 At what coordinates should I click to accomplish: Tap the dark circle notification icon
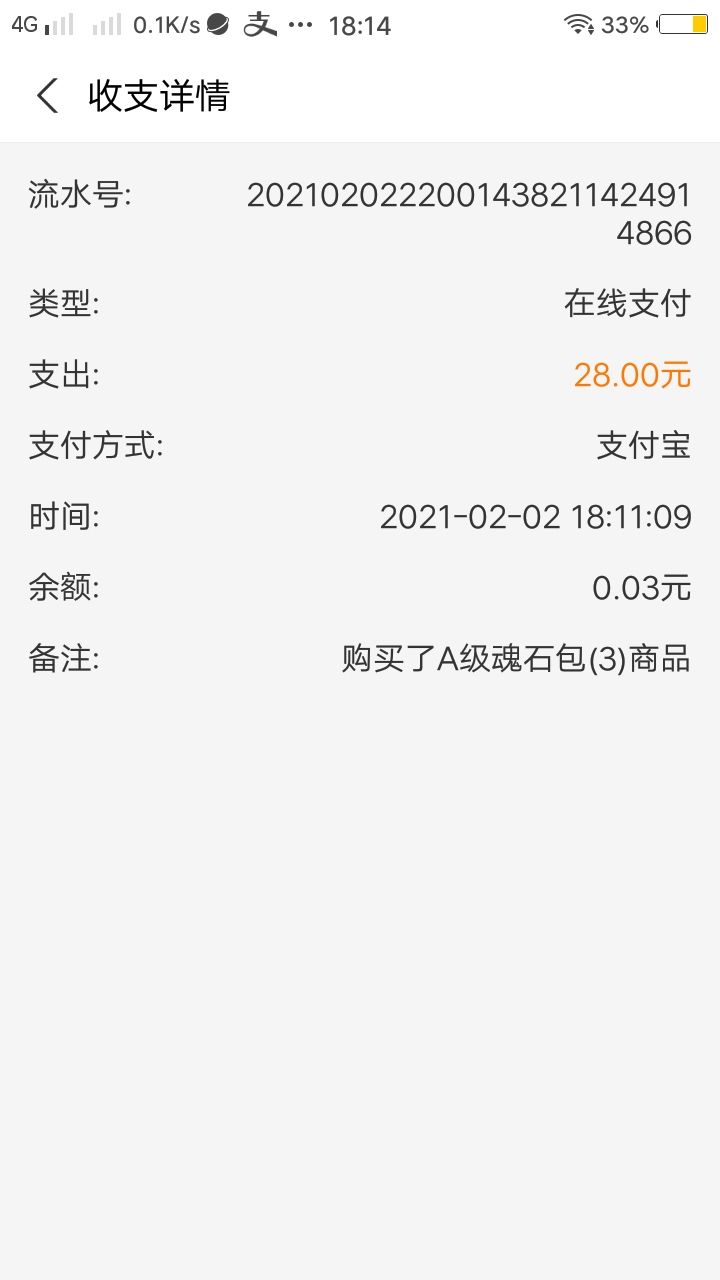[x=215, y=25]
